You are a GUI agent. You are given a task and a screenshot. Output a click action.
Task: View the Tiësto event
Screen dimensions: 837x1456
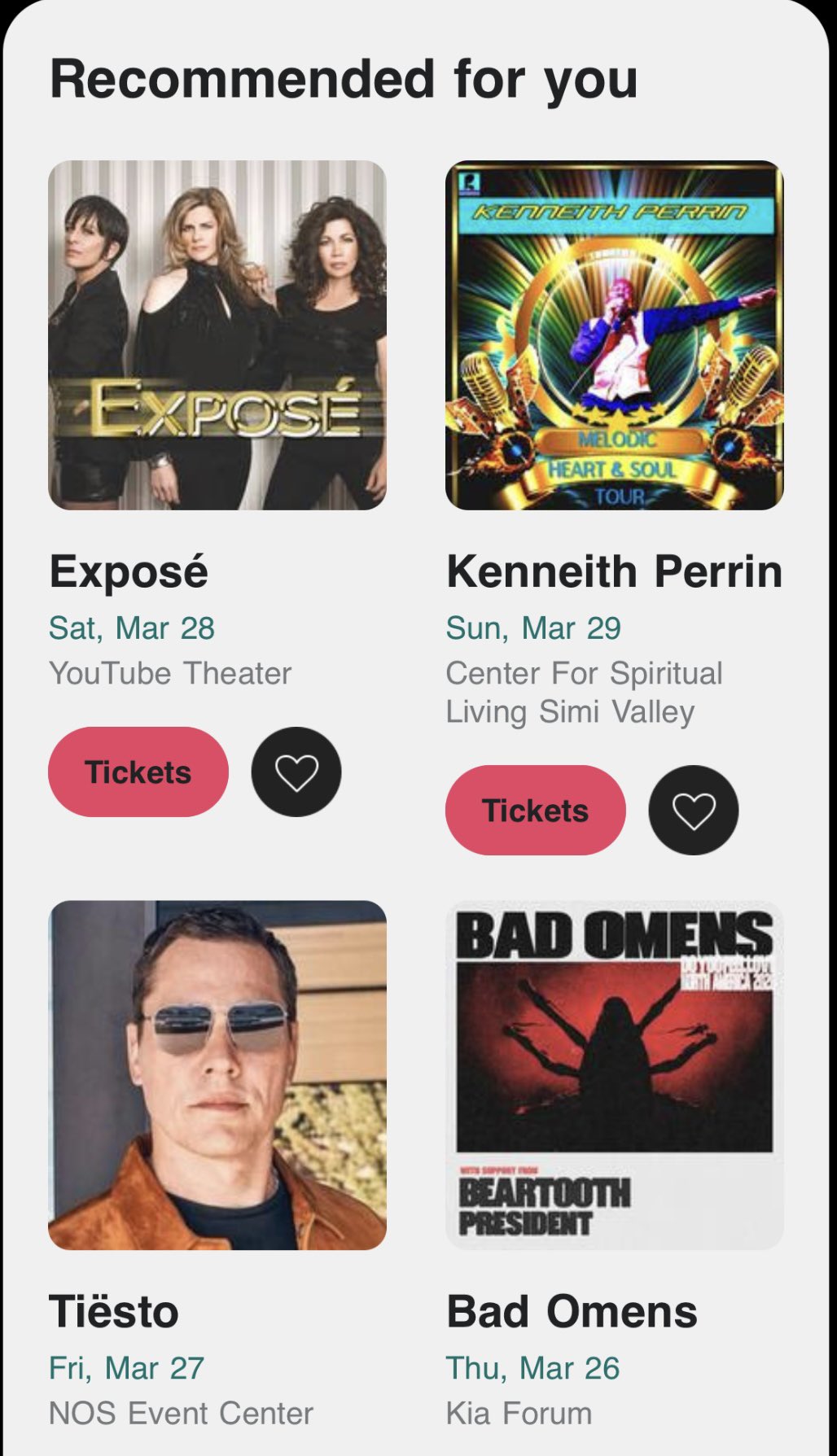coord(217,1074)
